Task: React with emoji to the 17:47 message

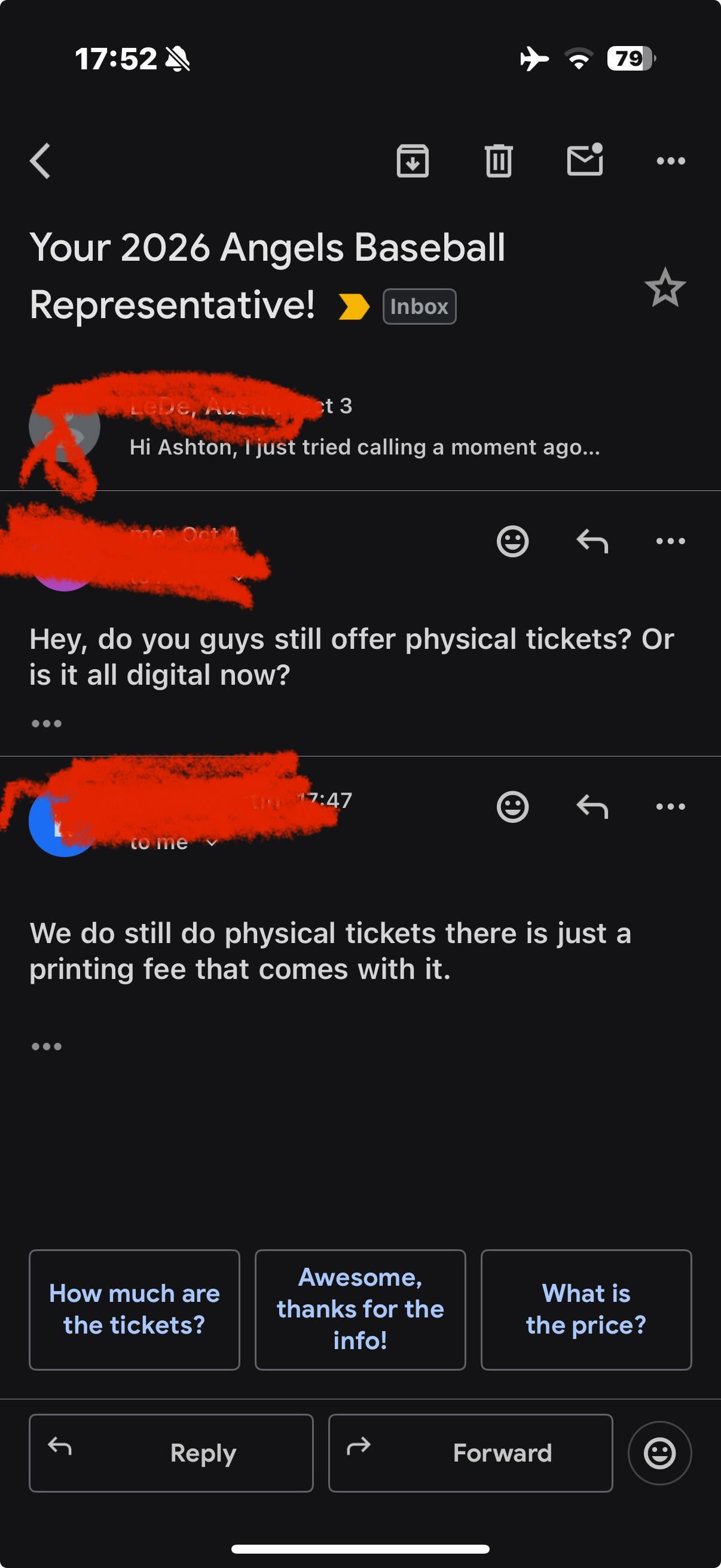Action: point(512,807)
